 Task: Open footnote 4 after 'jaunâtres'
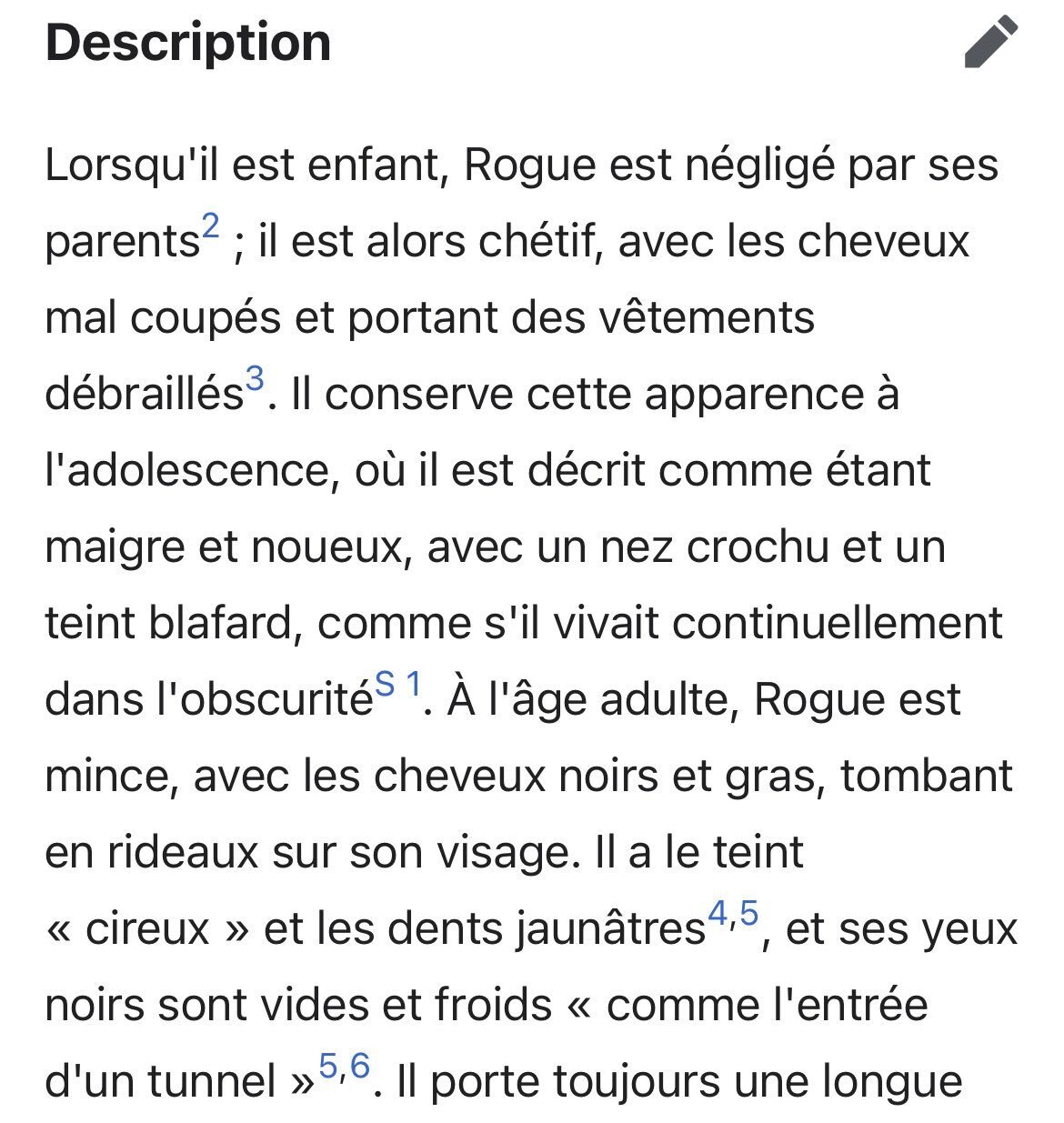tap(718, 914)
